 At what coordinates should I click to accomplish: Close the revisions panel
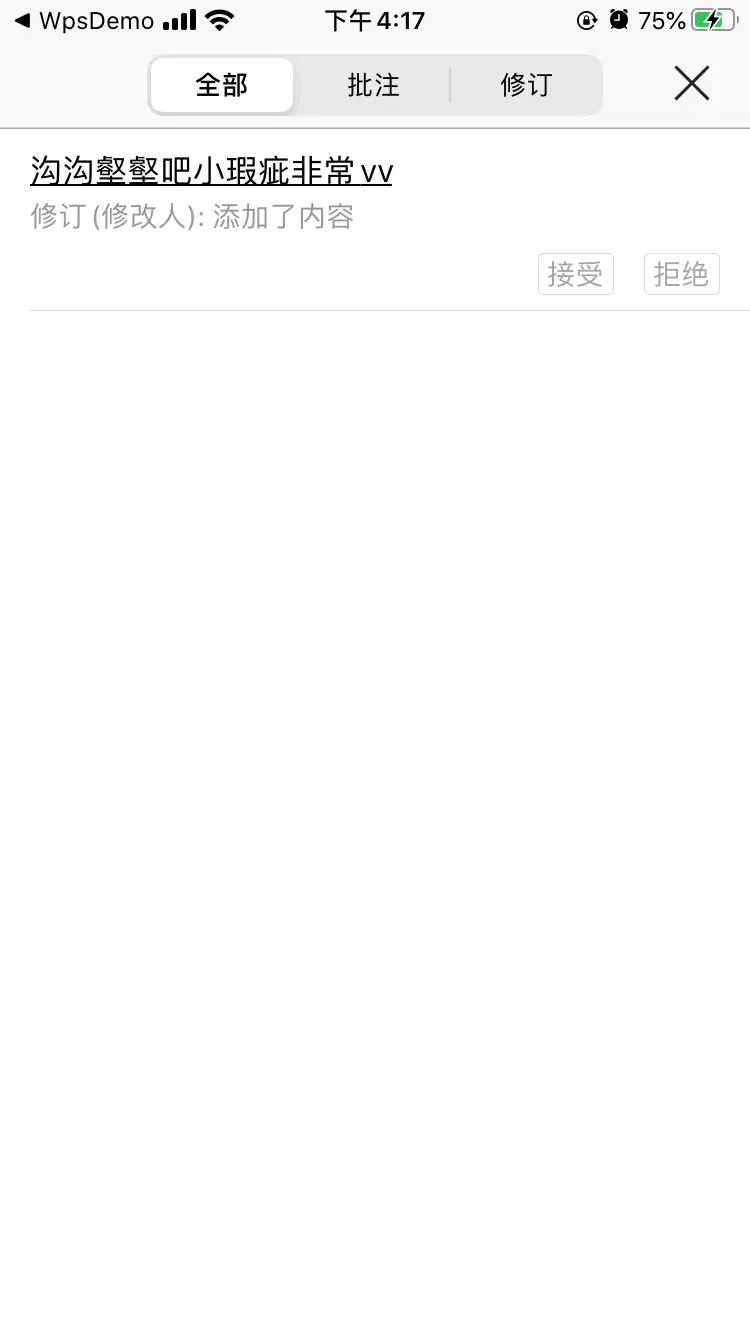pyautogui.click(x=692, y=84)
